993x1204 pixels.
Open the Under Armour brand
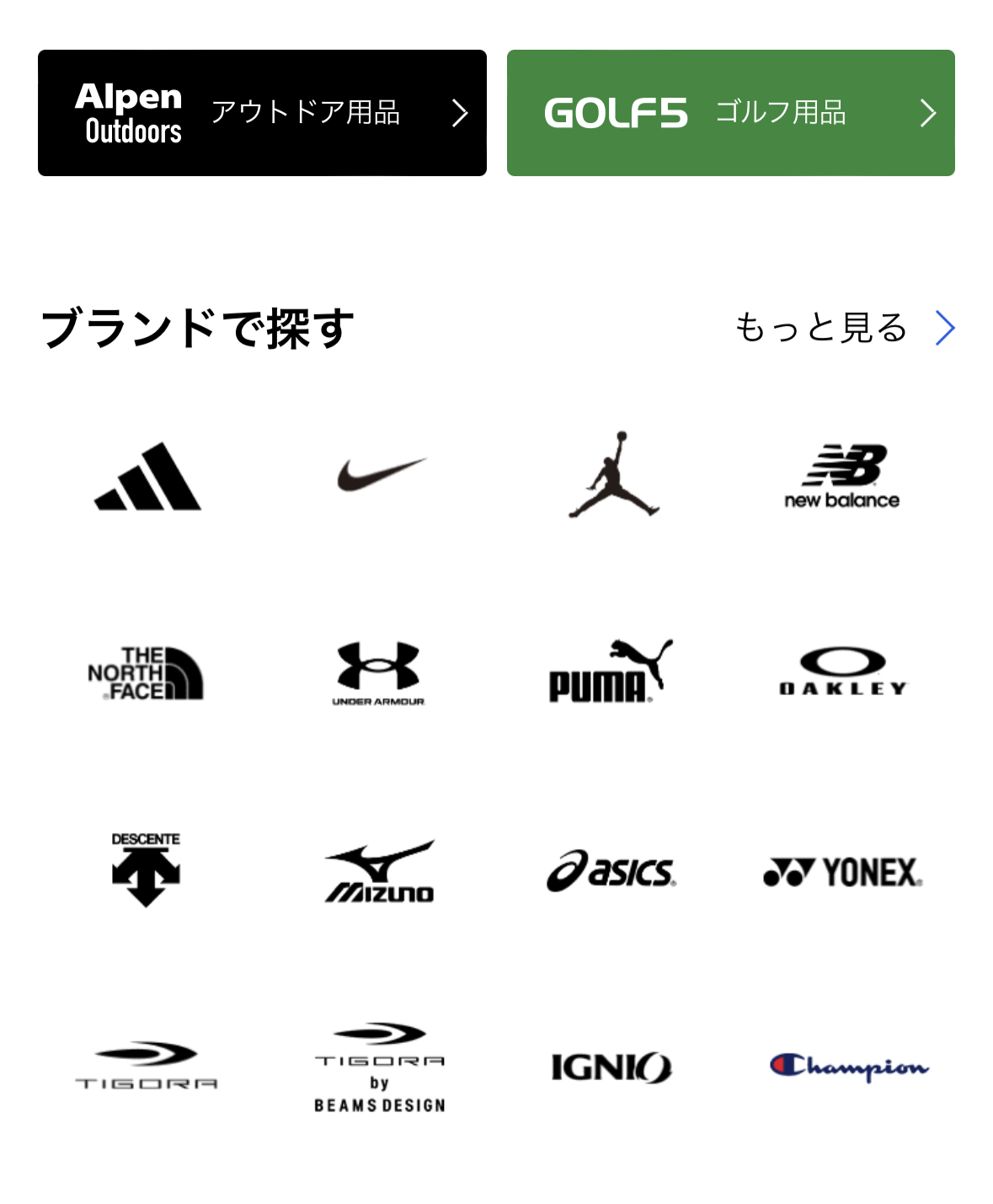pos(378,673)
